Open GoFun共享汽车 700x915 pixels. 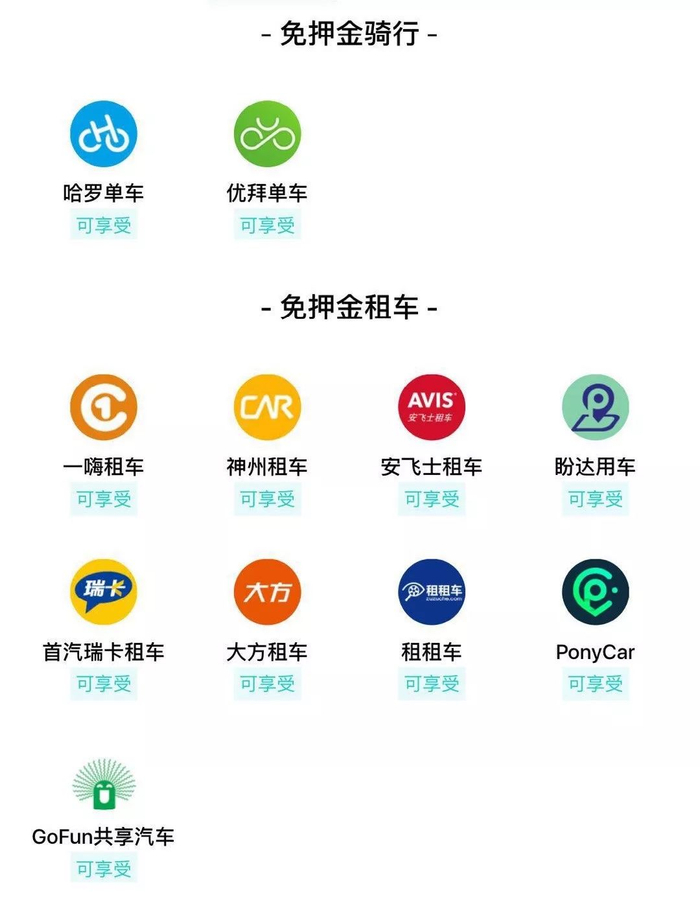(103, 785)
